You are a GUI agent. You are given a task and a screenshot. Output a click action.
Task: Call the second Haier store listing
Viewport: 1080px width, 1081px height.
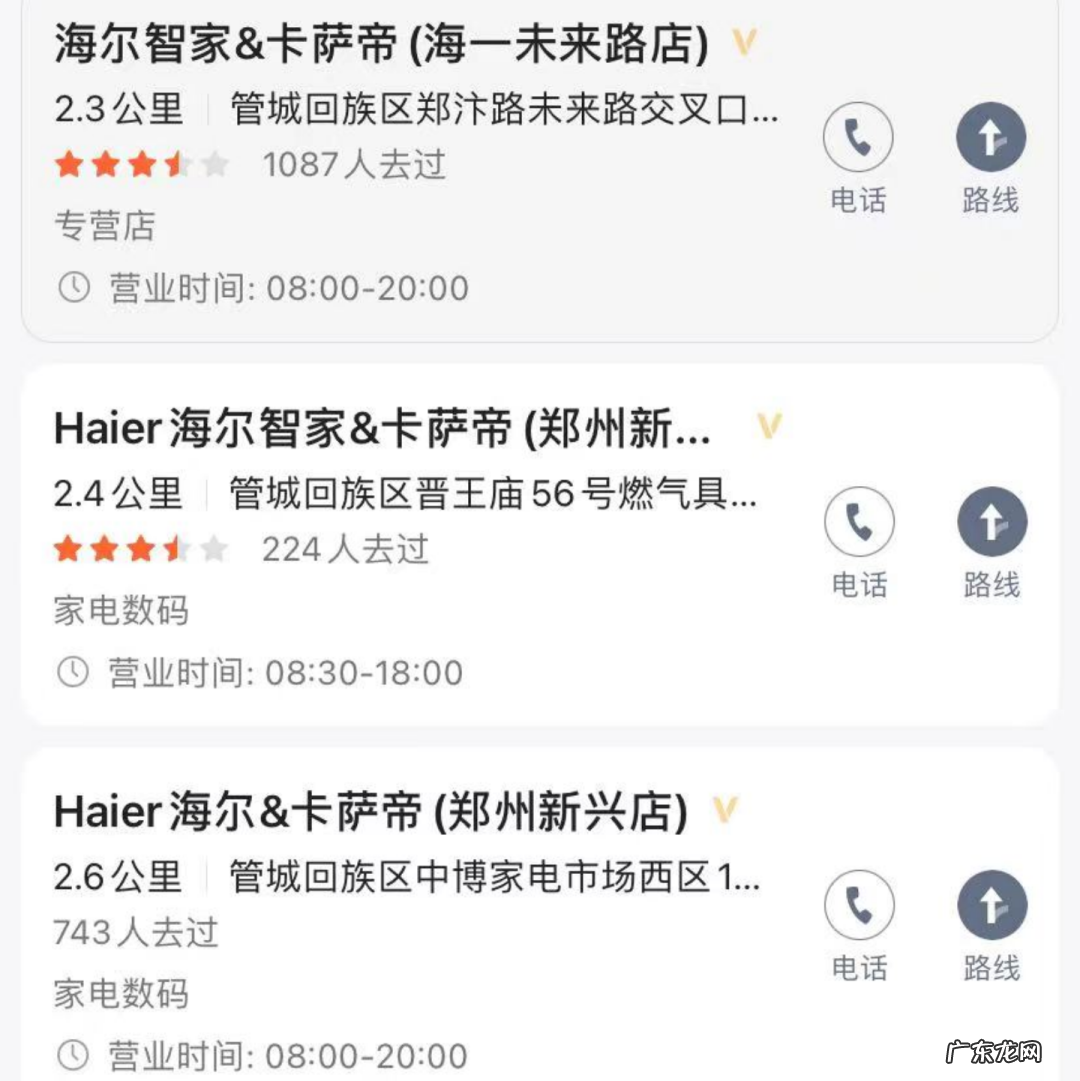(859, 521)
